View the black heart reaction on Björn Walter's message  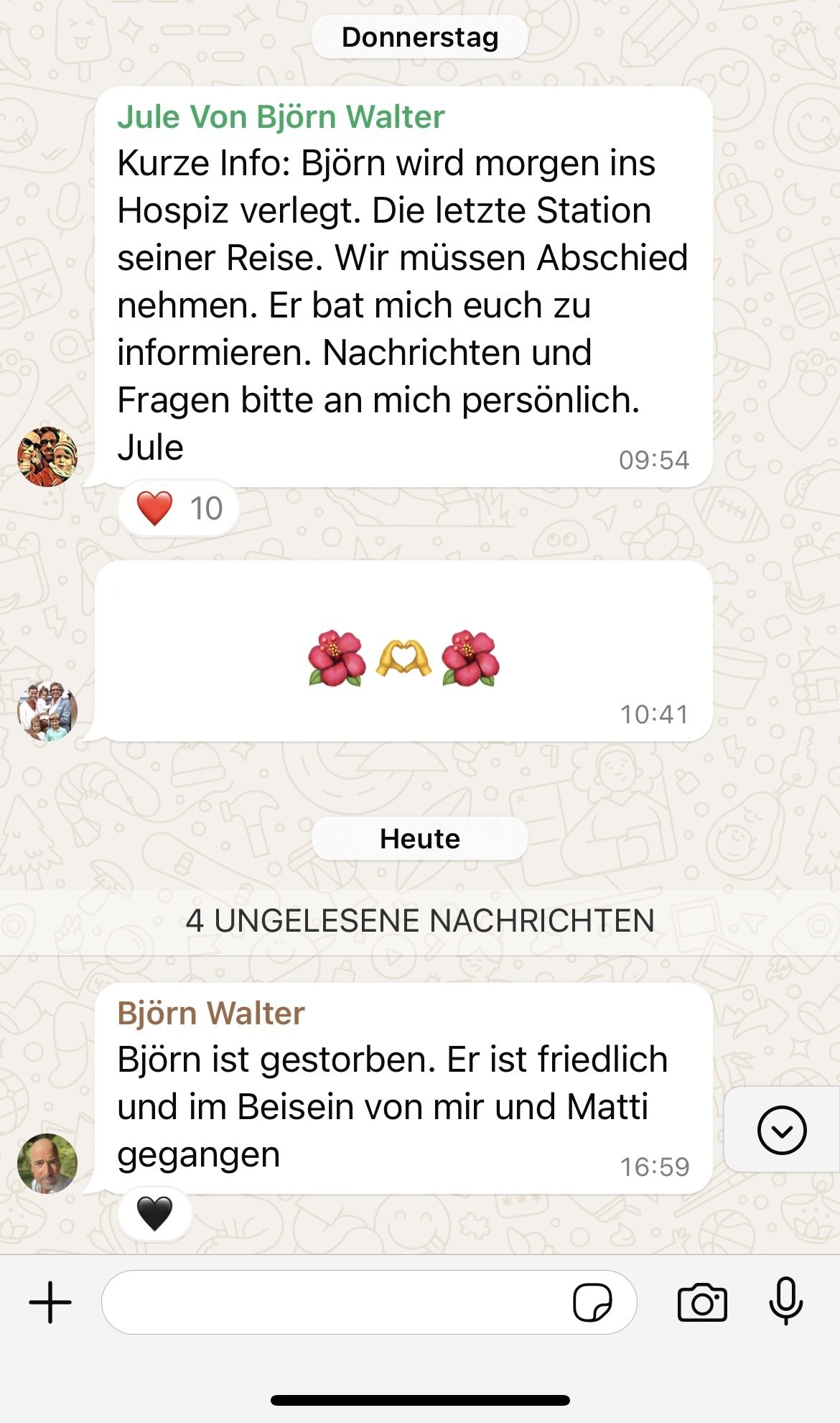click(155, 1213)
